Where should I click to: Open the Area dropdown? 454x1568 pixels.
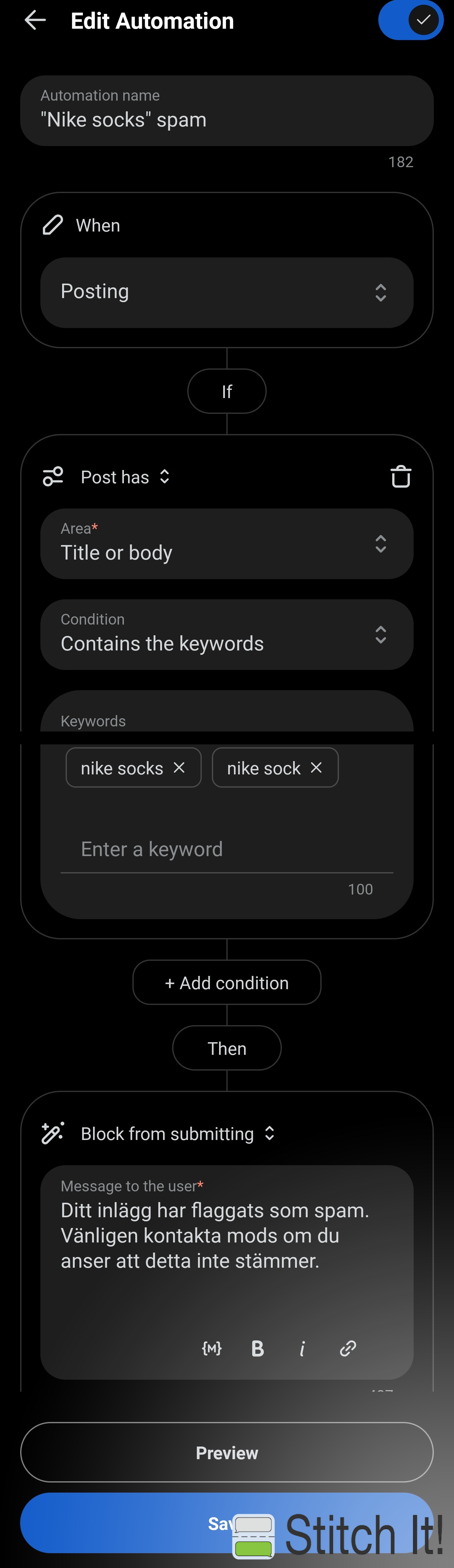(226, 543)
